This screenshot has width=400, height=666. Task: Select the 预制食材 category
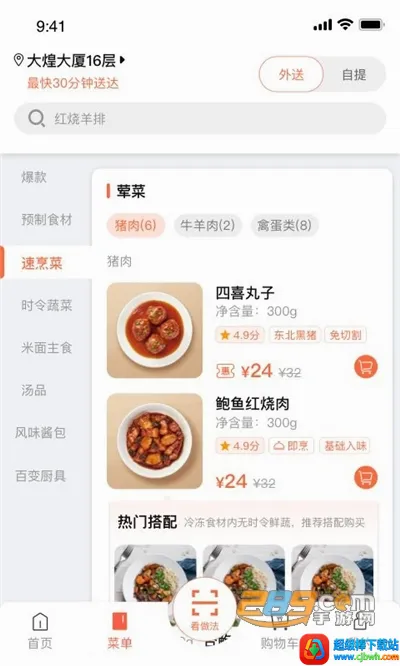click(46, 220)
